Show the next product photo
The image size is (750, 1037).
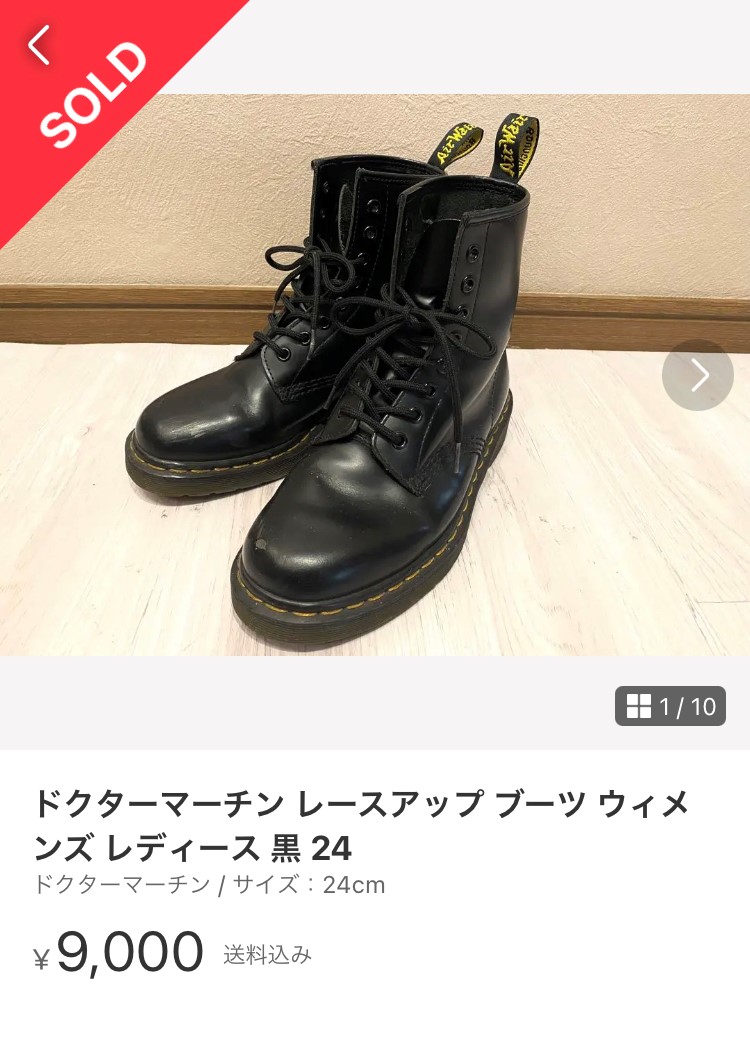(698, 375)
